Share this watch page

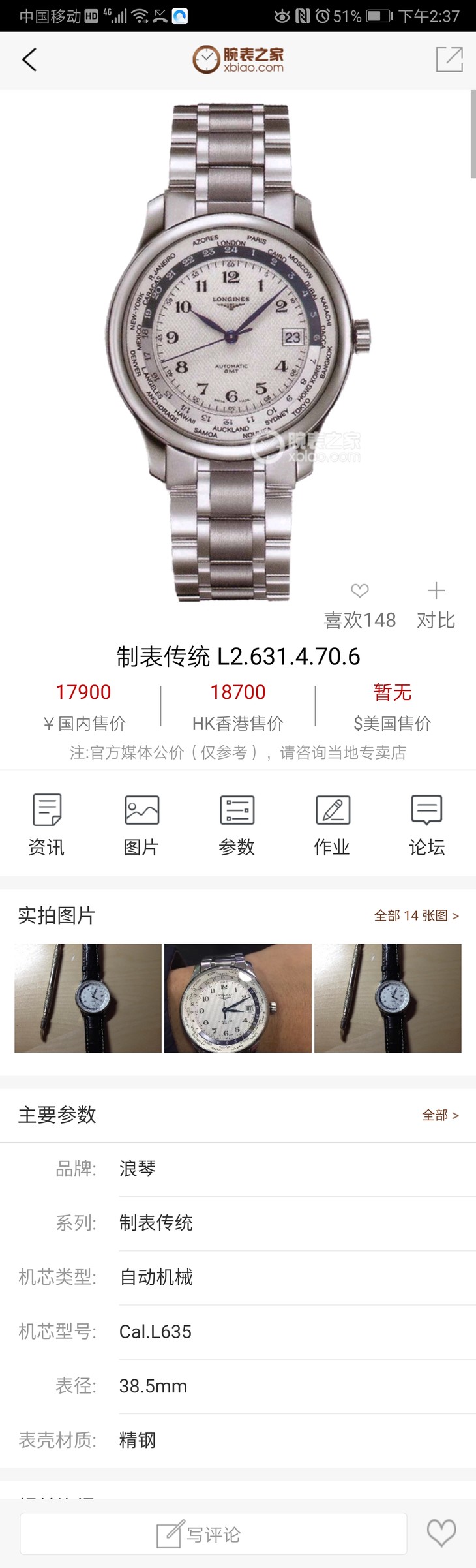pos(449,60)
